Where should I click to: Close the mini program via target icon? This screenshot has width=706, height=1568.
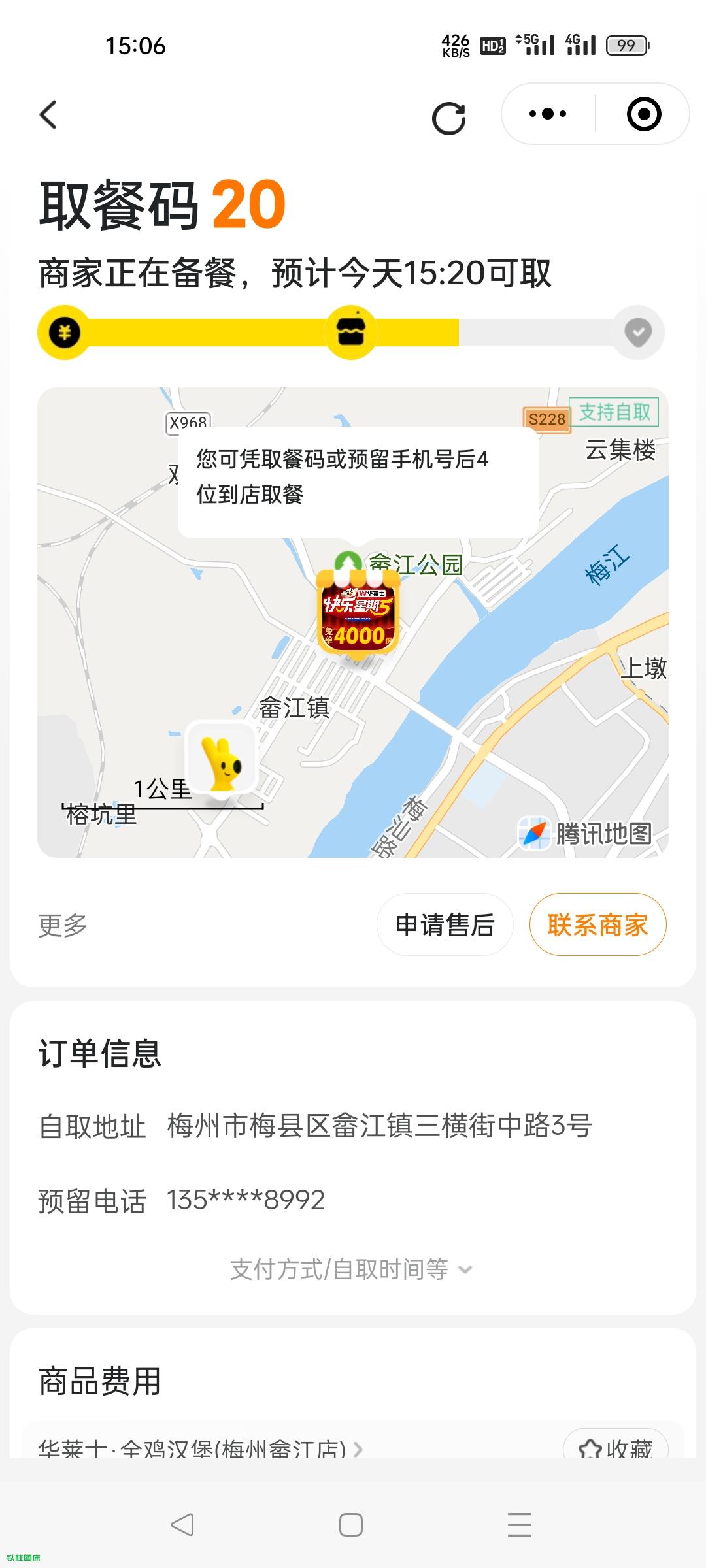point(644,114)
